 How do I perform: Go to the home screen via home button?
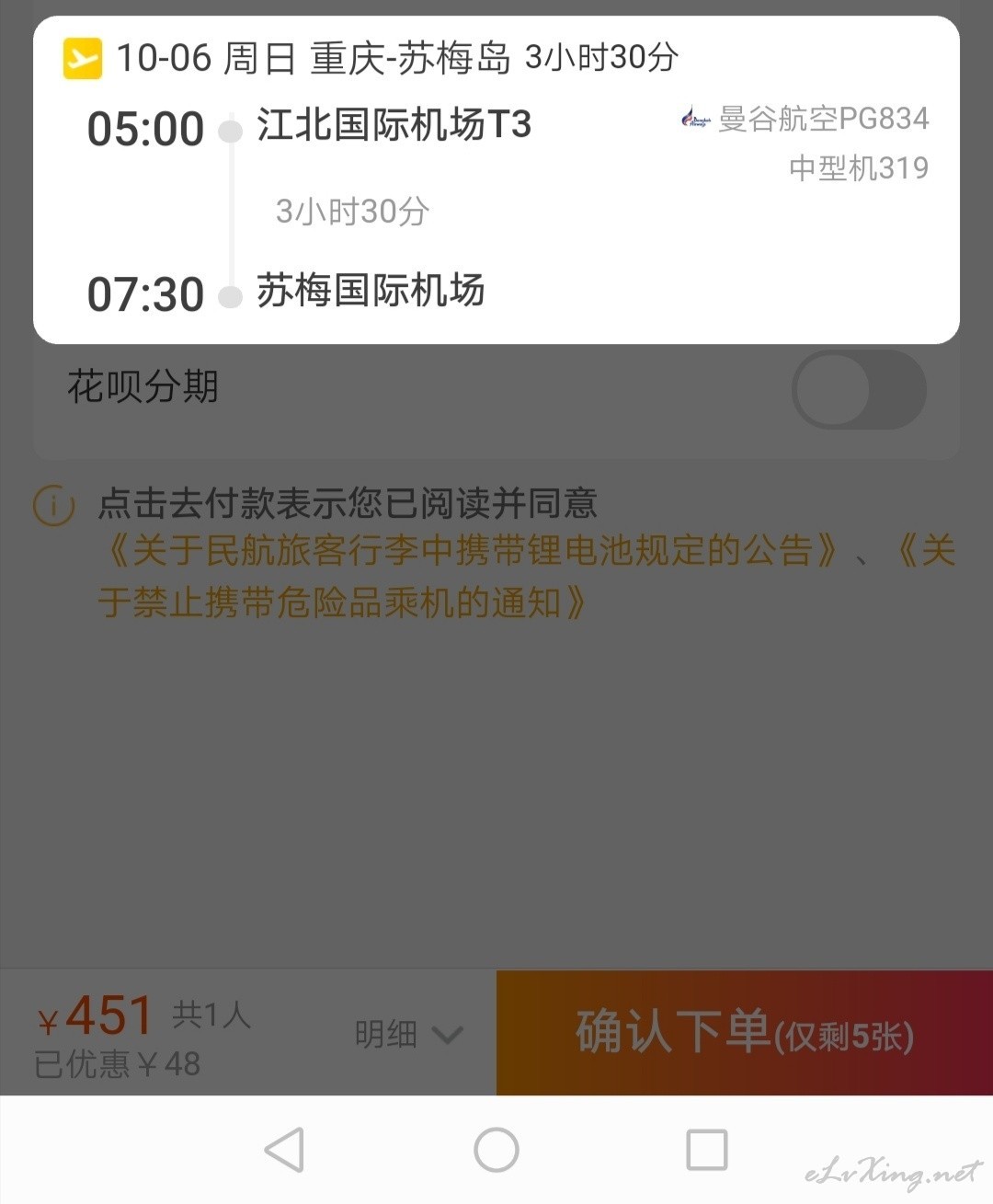click(496, 1150)
